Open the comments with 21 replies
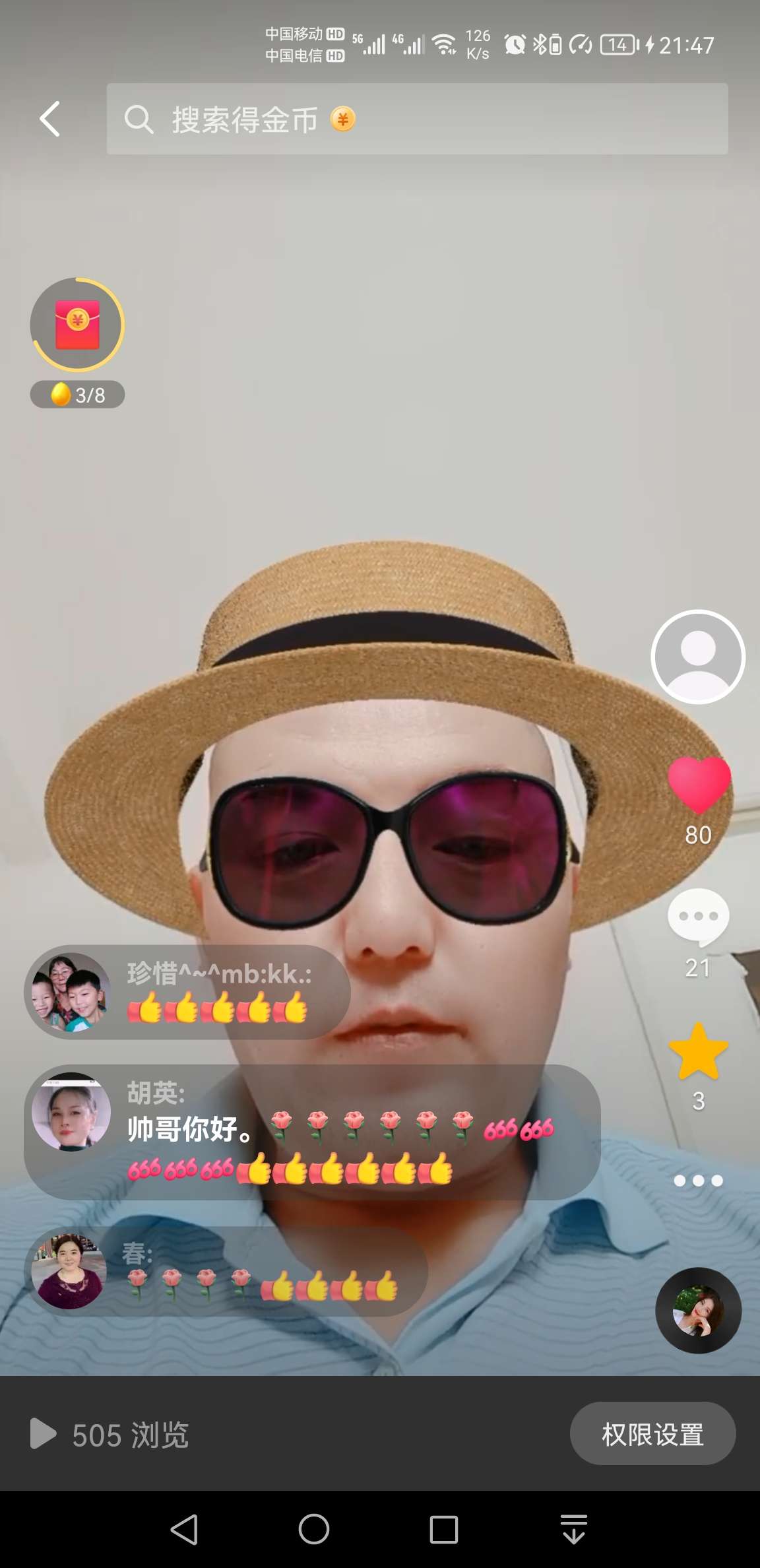 tap(698, 916)
